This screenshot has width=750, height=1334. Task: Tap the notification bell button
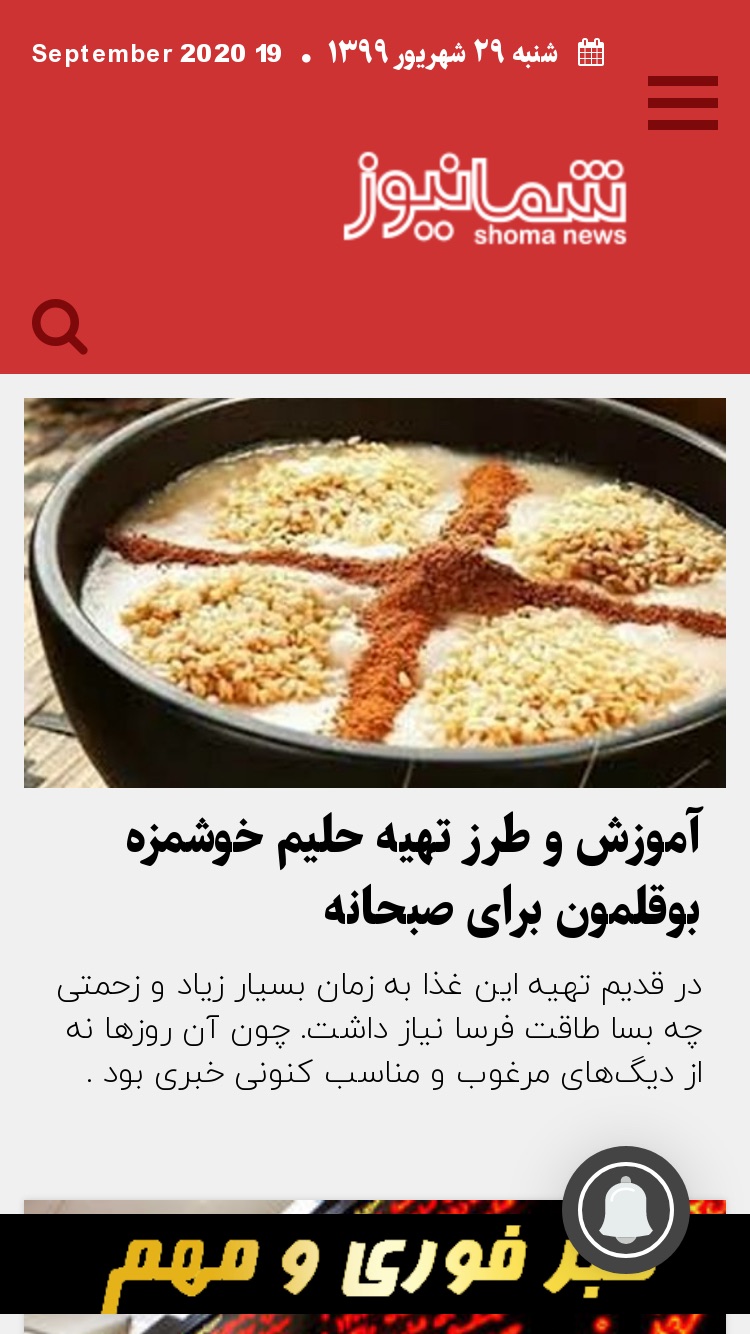[x=626, y=1210]
